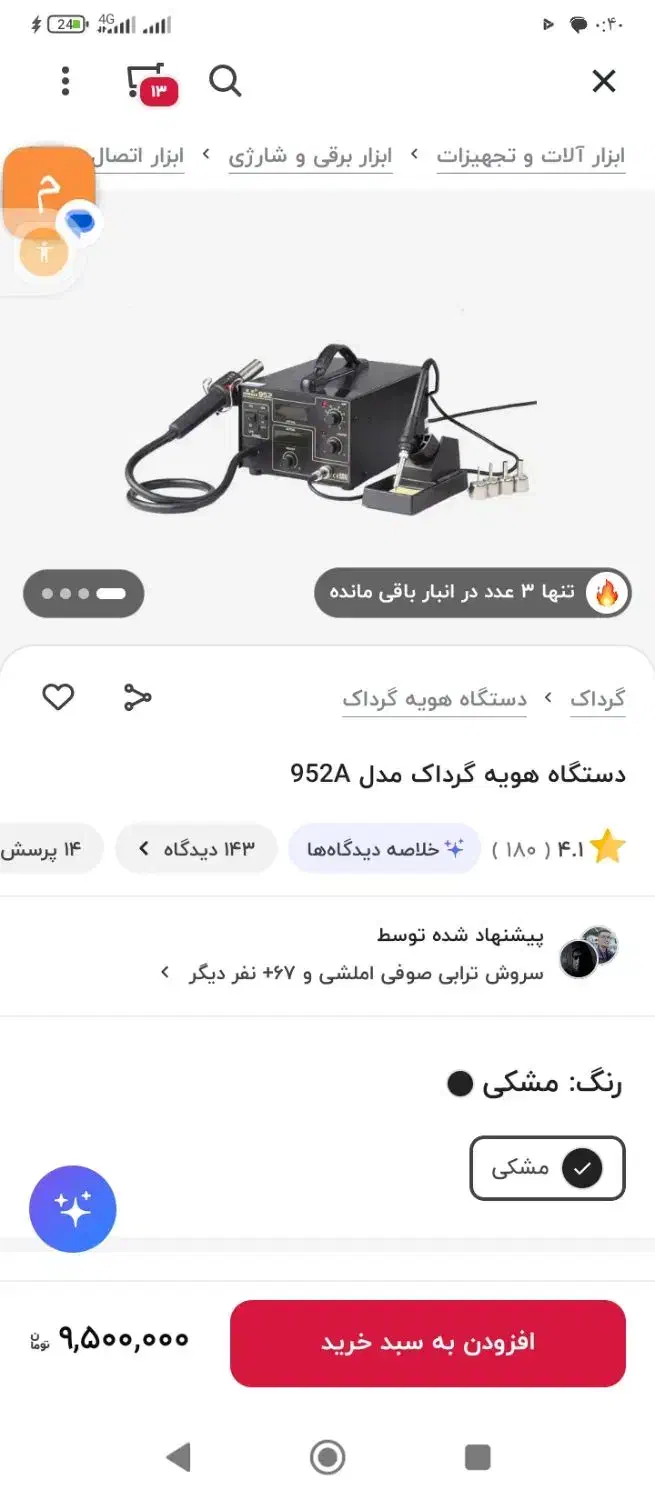Go back with the system back button
This screenshot has width=655, height=1500.
tap(178, 1457)
